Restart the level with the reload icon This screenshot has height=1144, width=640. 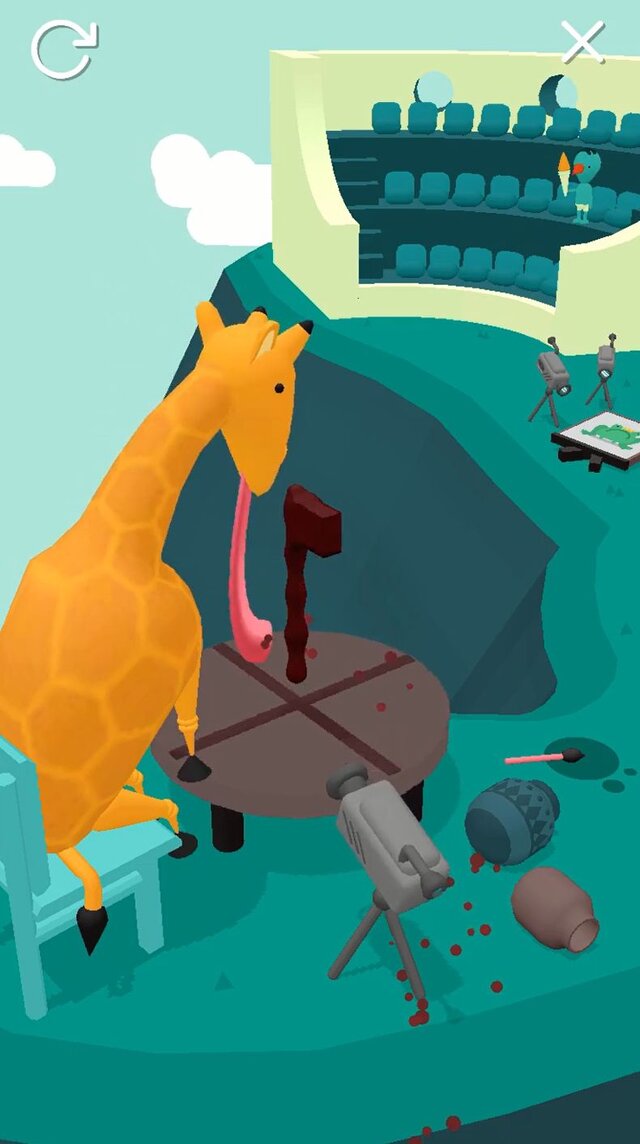(63, 48)
